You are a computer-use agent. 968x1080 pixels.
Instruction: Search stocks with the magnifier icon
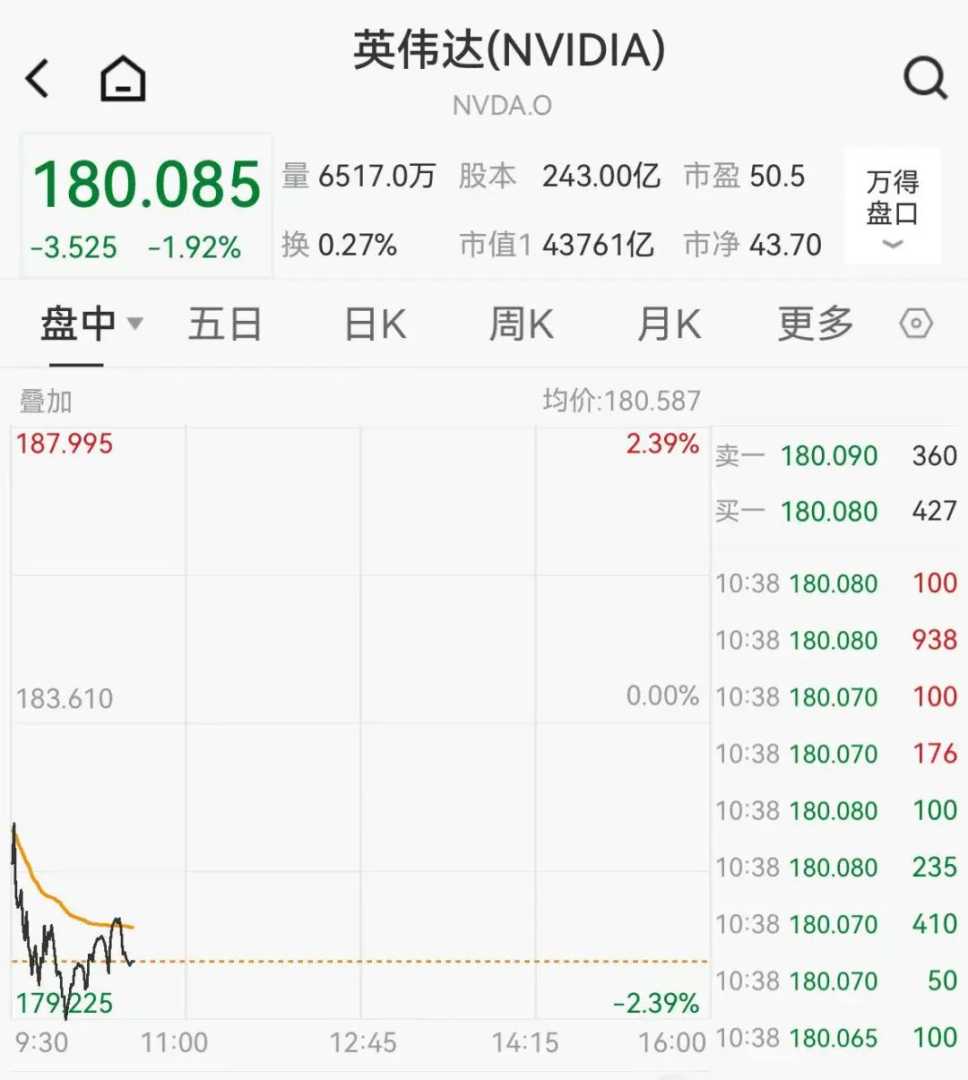point(925,78)
